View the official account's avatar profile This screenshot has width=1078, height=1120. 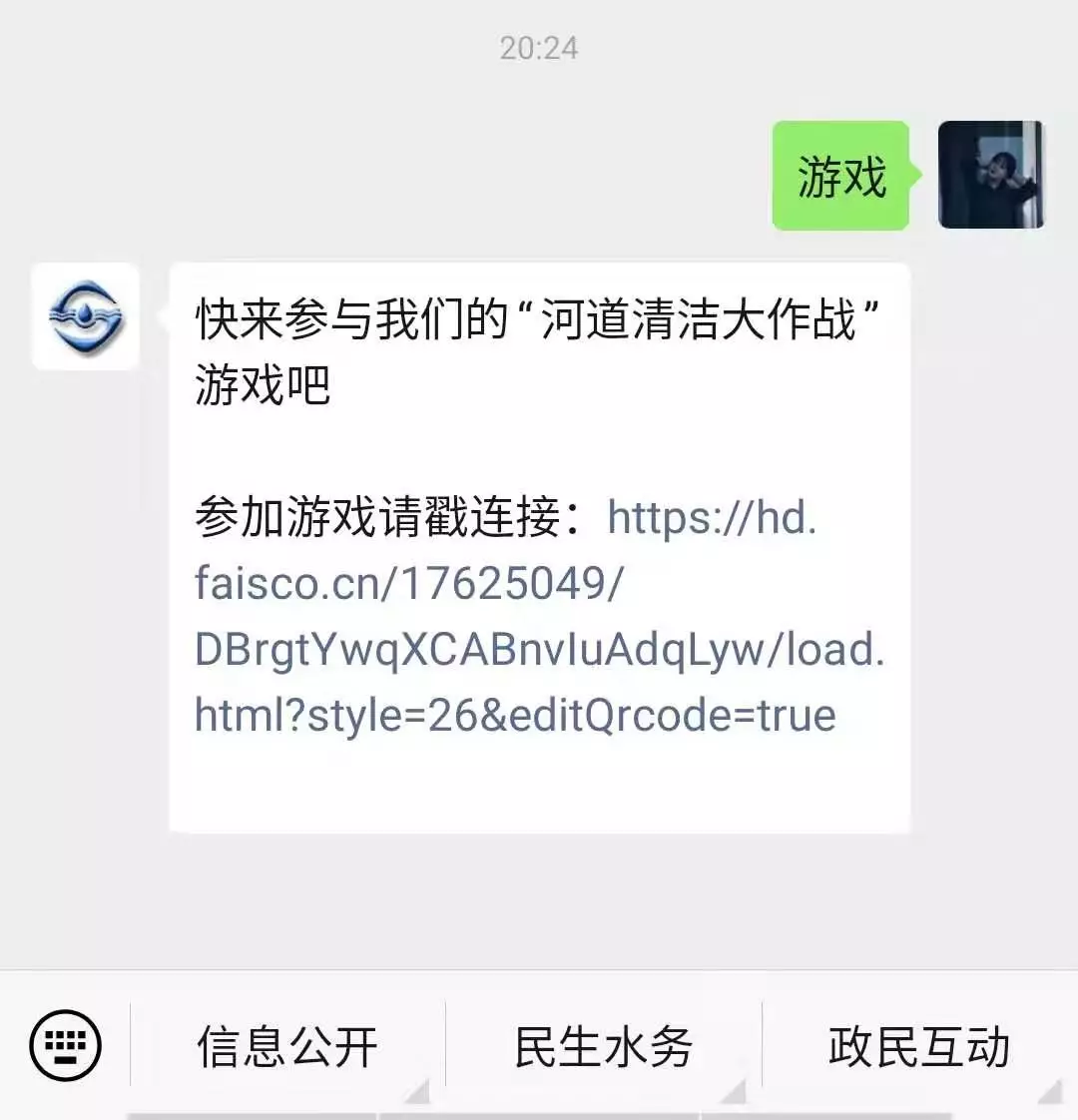pos(86,316)
